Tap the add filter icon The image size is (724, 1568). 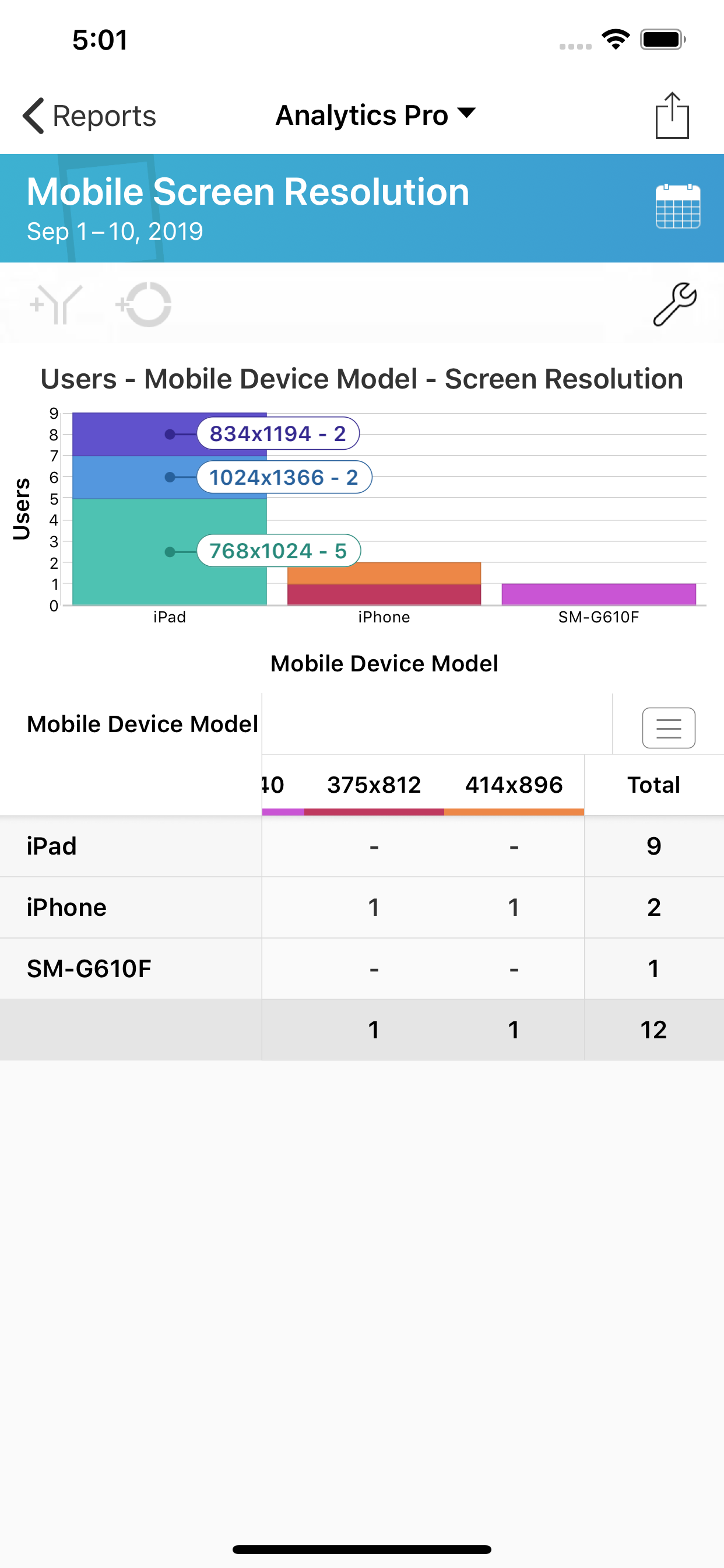click(56, 304)
